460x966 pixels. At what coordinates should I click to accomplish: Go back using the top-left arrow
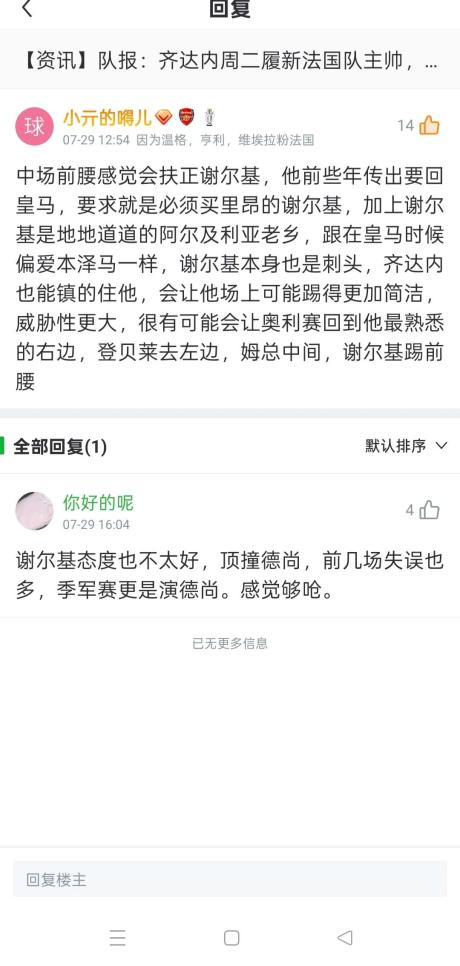[26, 9]
